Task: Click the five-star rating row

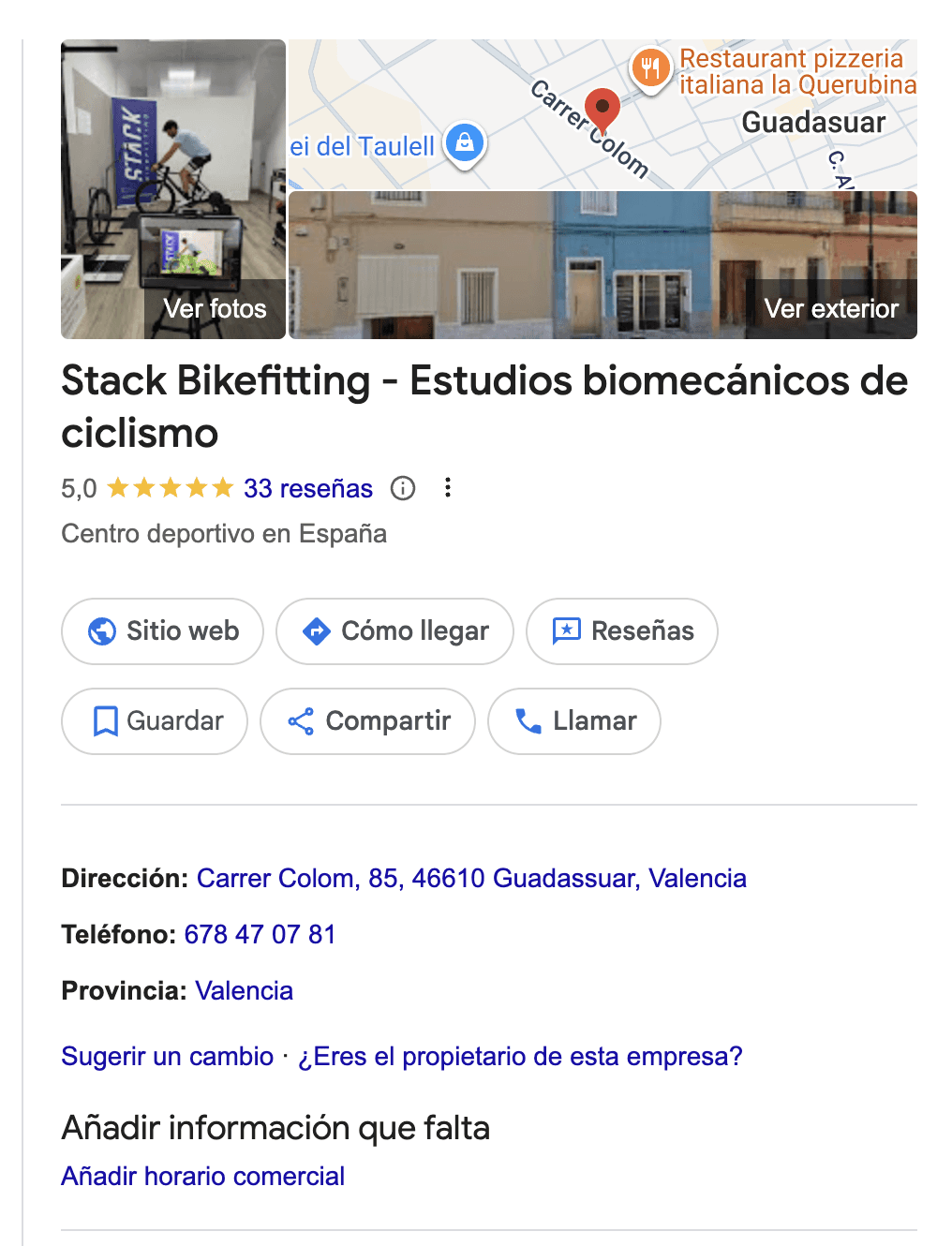Action: click(x=169, y=487)
